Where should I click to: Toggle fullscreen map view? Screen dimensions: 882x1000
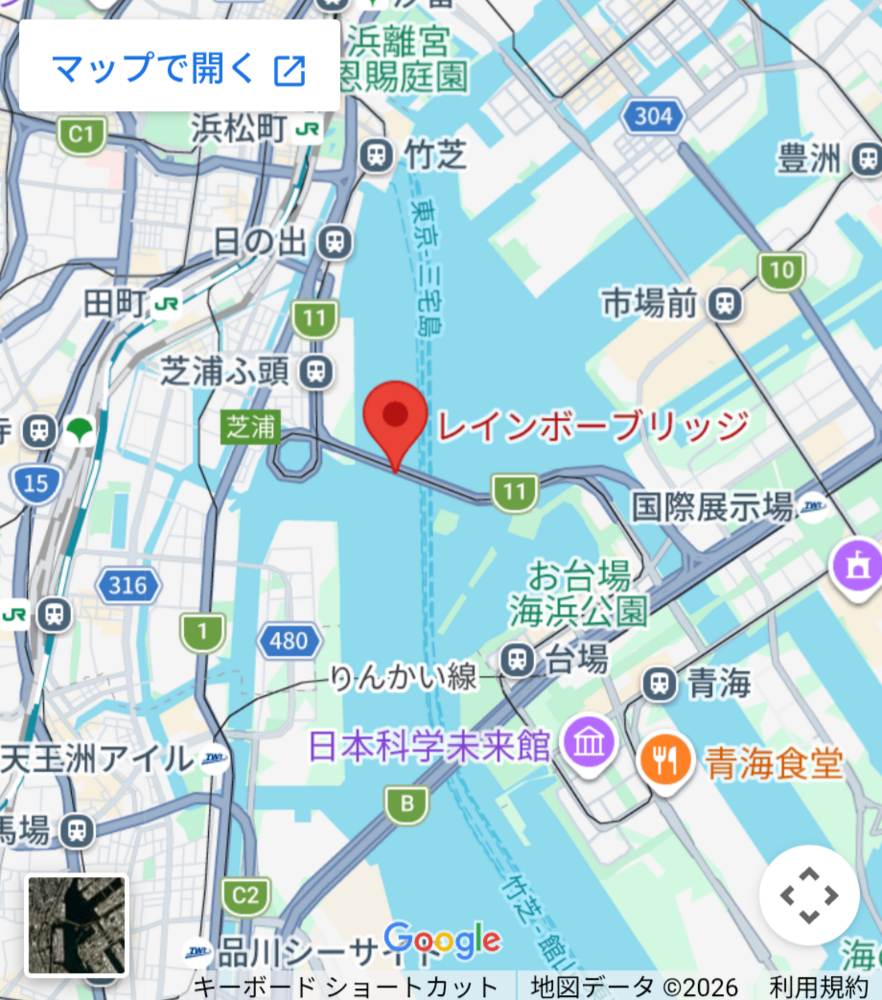(x=808, y=895)
